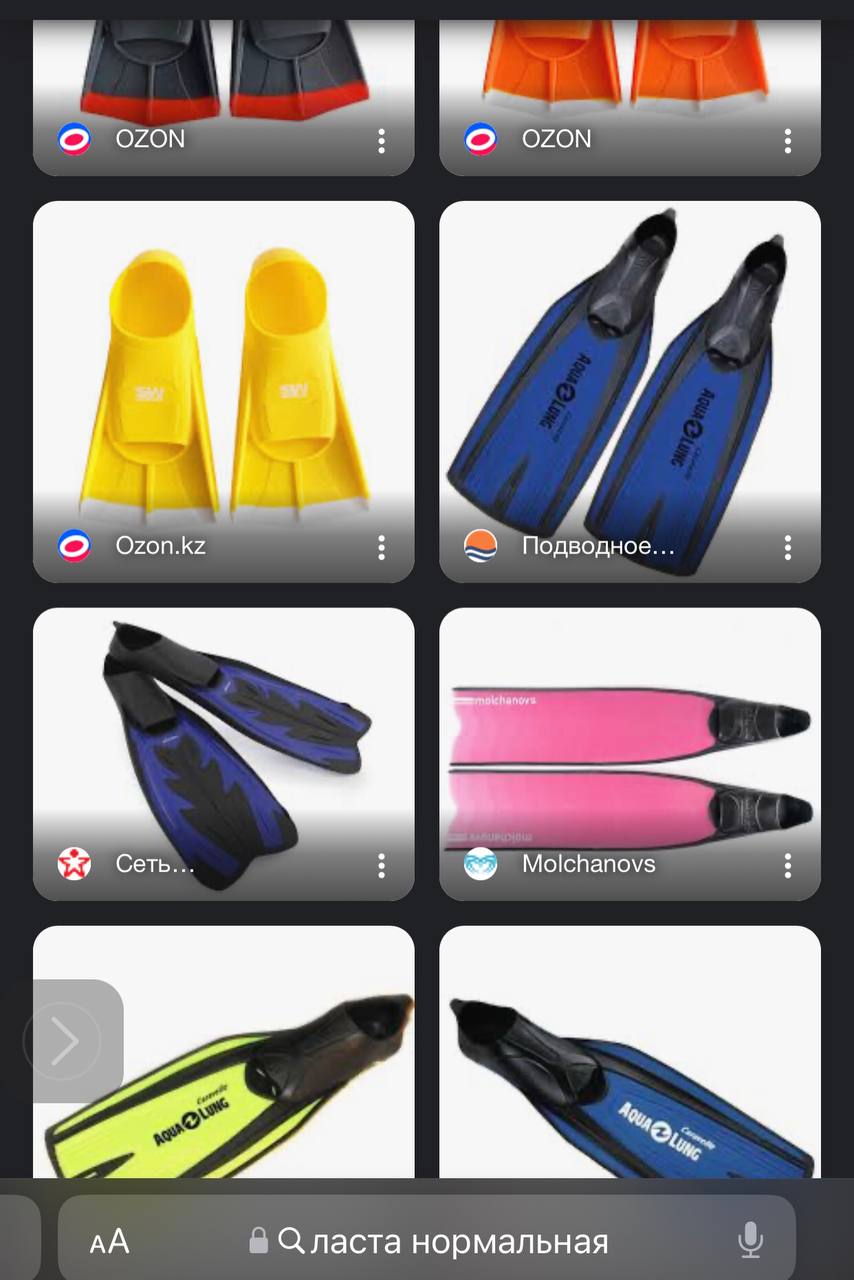Image resolution: width=854 pixels, height=1280 pixels.
Task: Open more options for the Ozon.kz result
Action: pyautogui.click(x=381, y=547)
